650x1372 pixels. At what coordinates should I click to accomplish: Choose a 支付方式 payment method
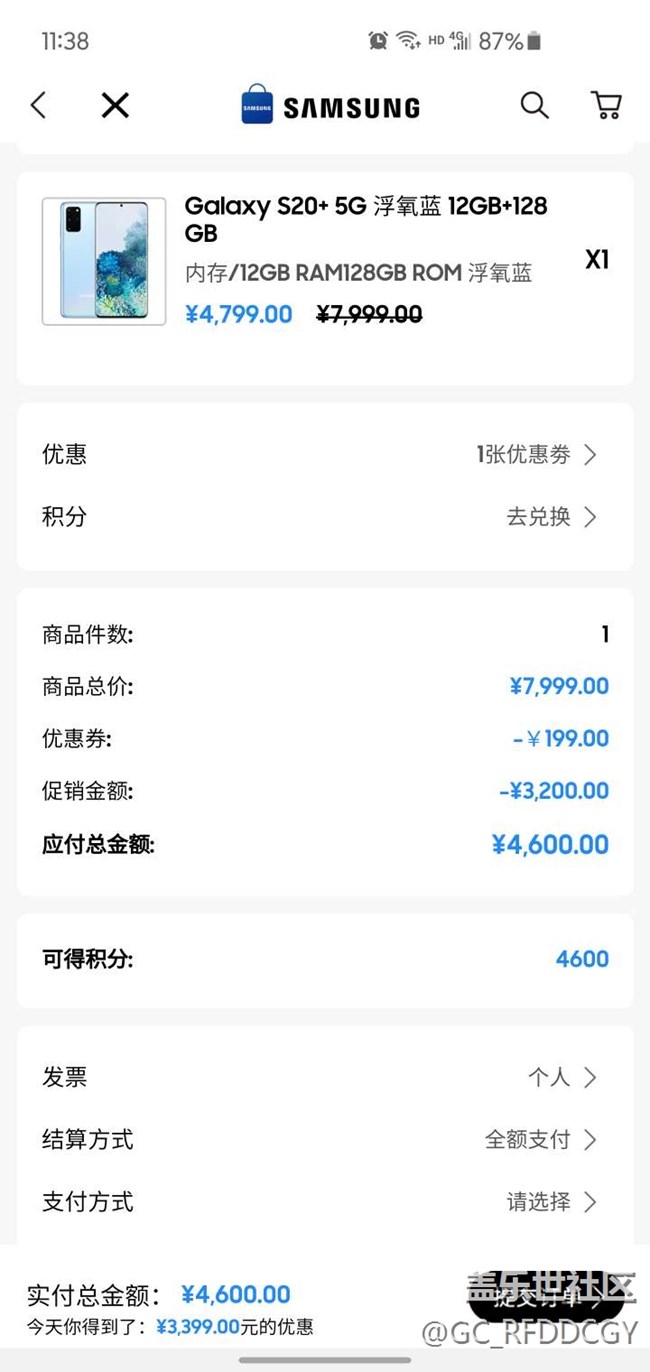[x=325, y=1202]
